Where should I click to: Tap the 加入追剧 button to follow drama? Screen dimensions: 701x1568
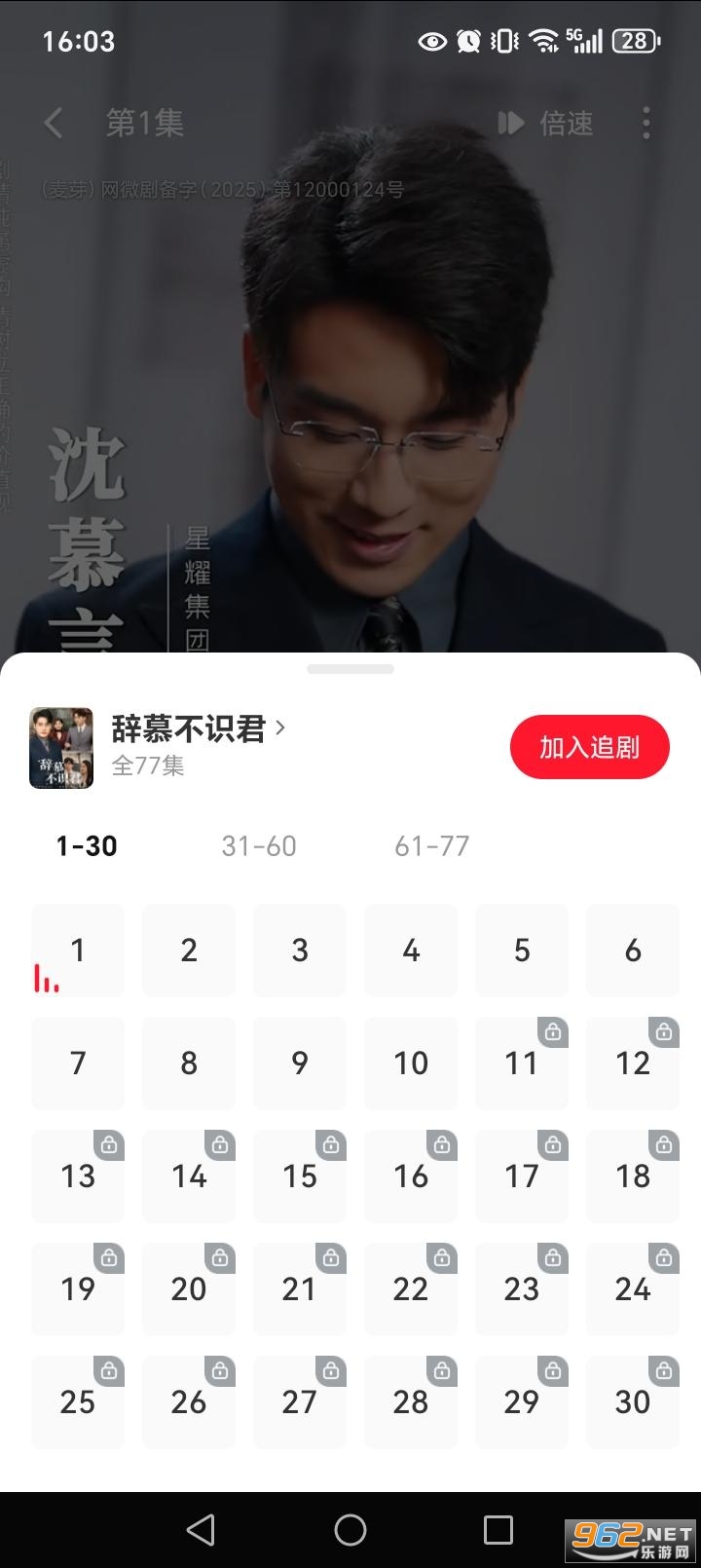coord(590,746)
